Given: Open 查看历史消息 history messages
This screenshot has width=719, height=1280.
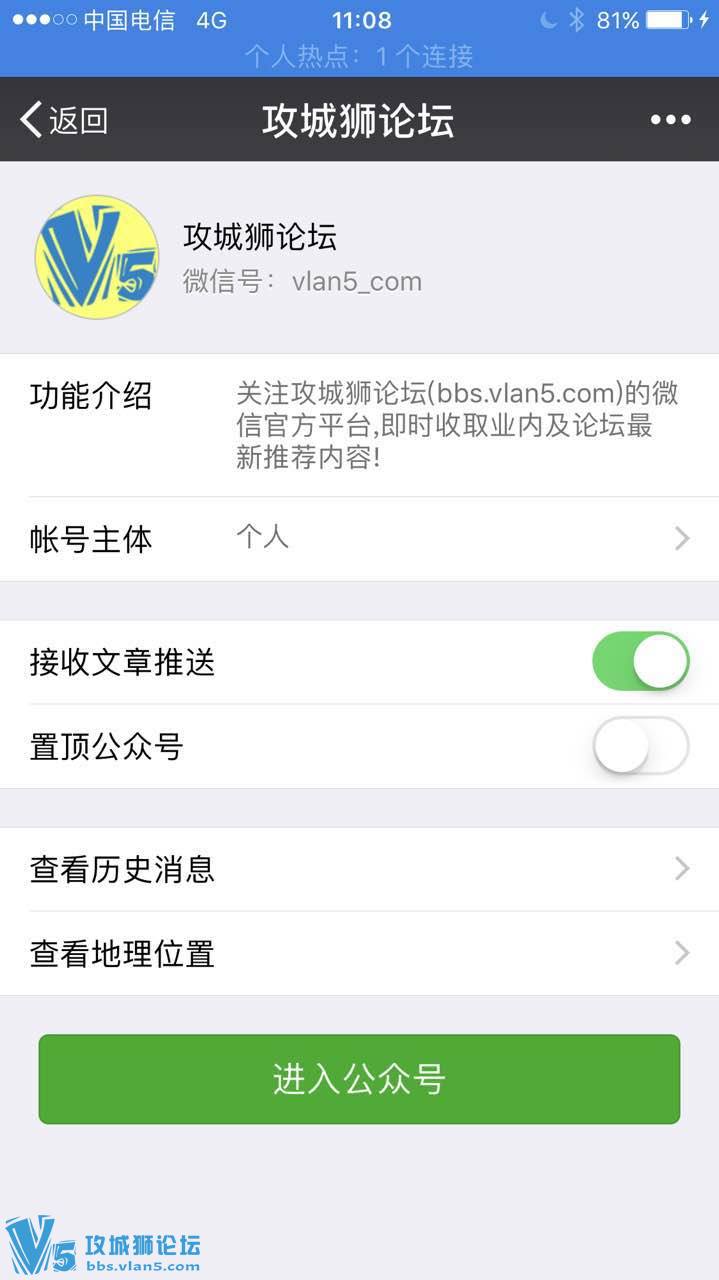Looking at the screenshot, I should pos(359,869).
